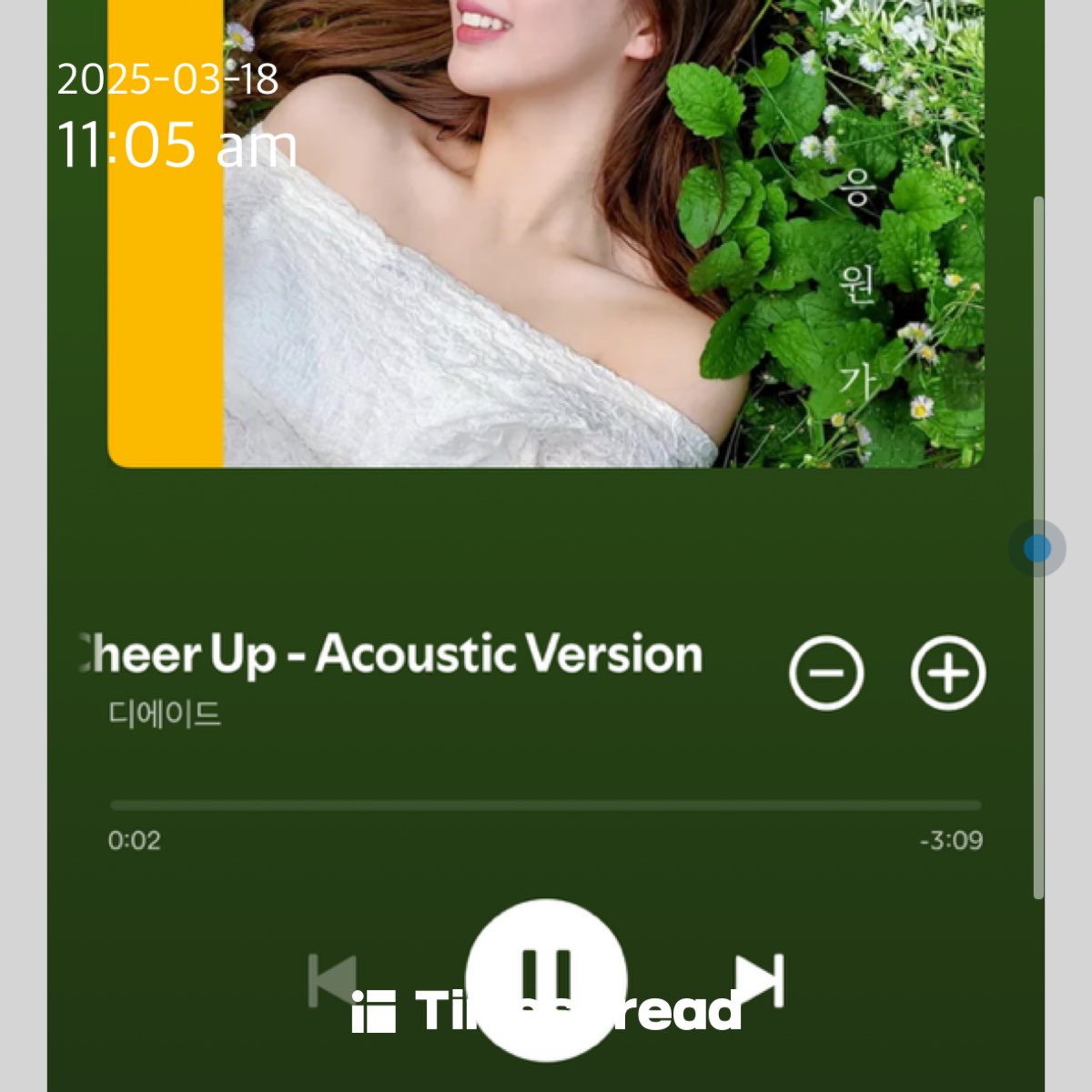Screen dimensions: 1092x1092
Task: Open the artist 디에이드
Action: pyautogui.click(x=165, y=714)
